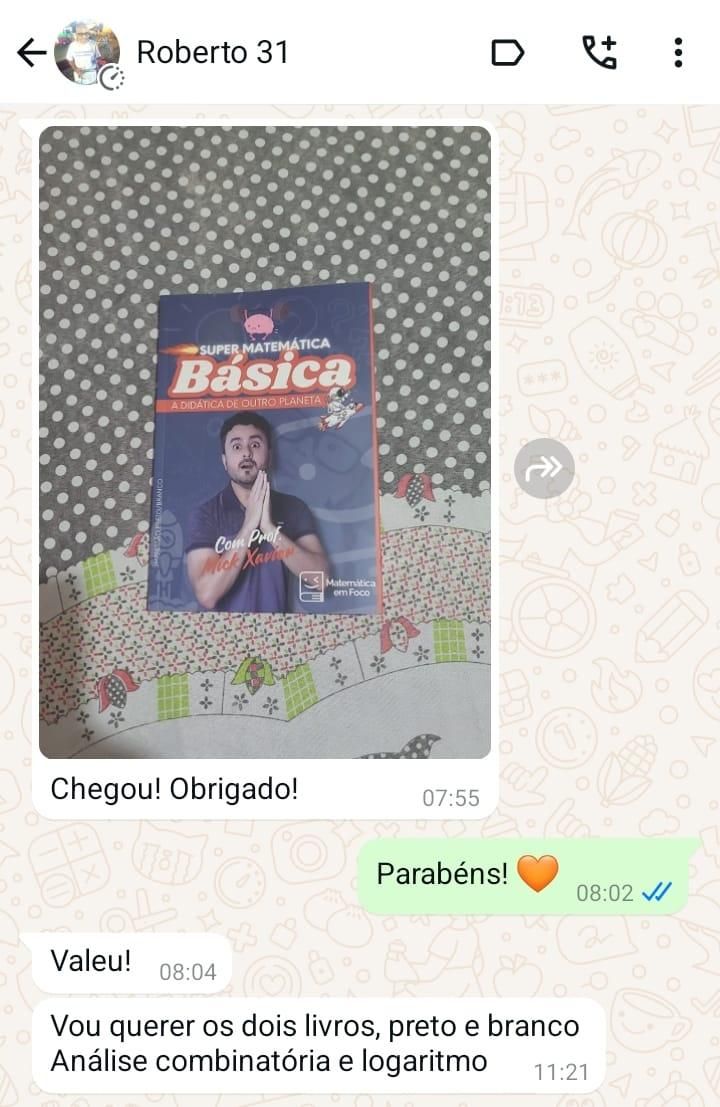Open Roberto 31's profile picture
Viewport: 720px width, 1107px height.
pyautogui.click(x=87, y=53)
